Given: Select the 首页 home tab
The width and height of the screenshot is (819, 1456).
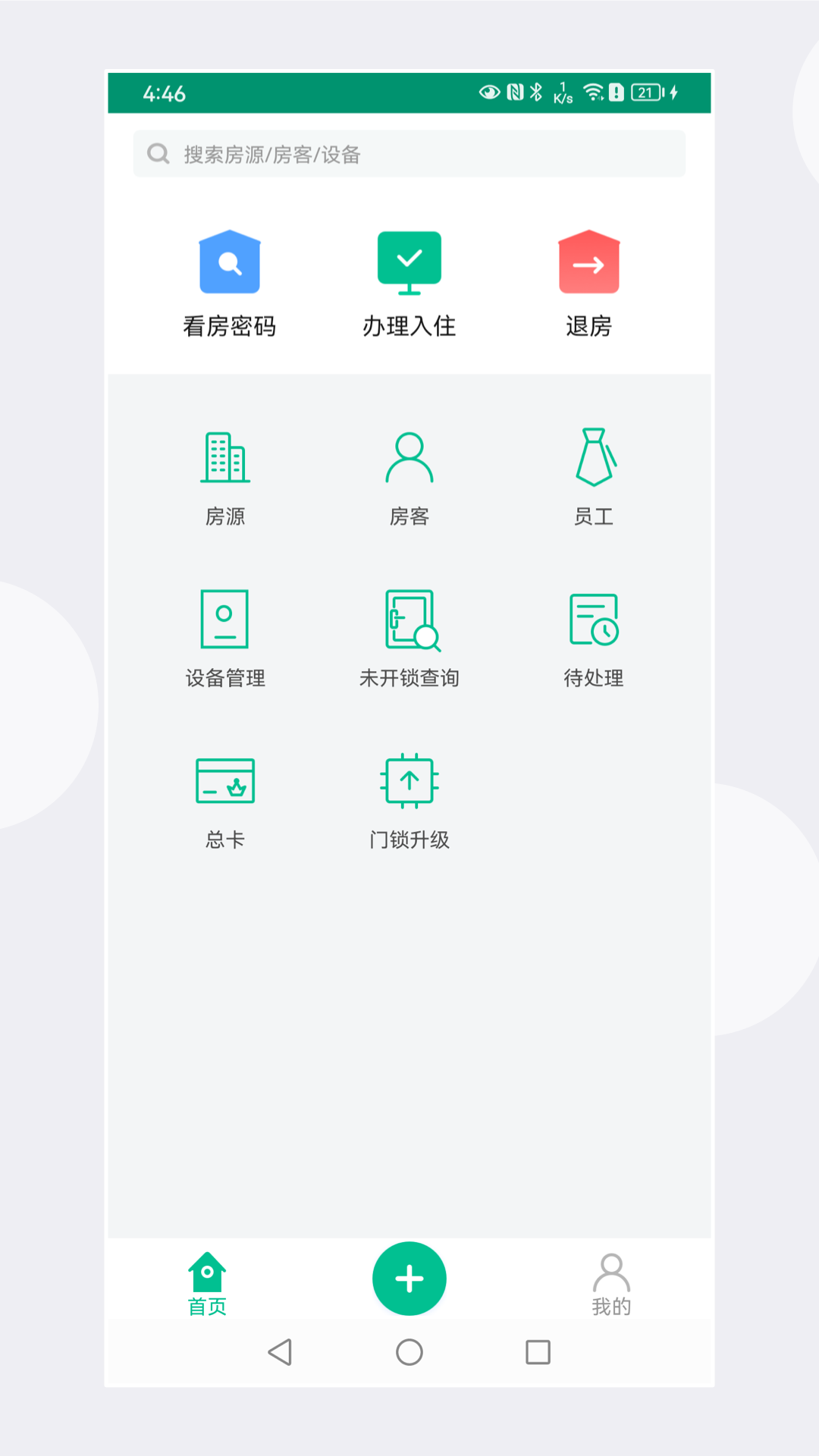Looking at the screenshot, I should 206,1282.
